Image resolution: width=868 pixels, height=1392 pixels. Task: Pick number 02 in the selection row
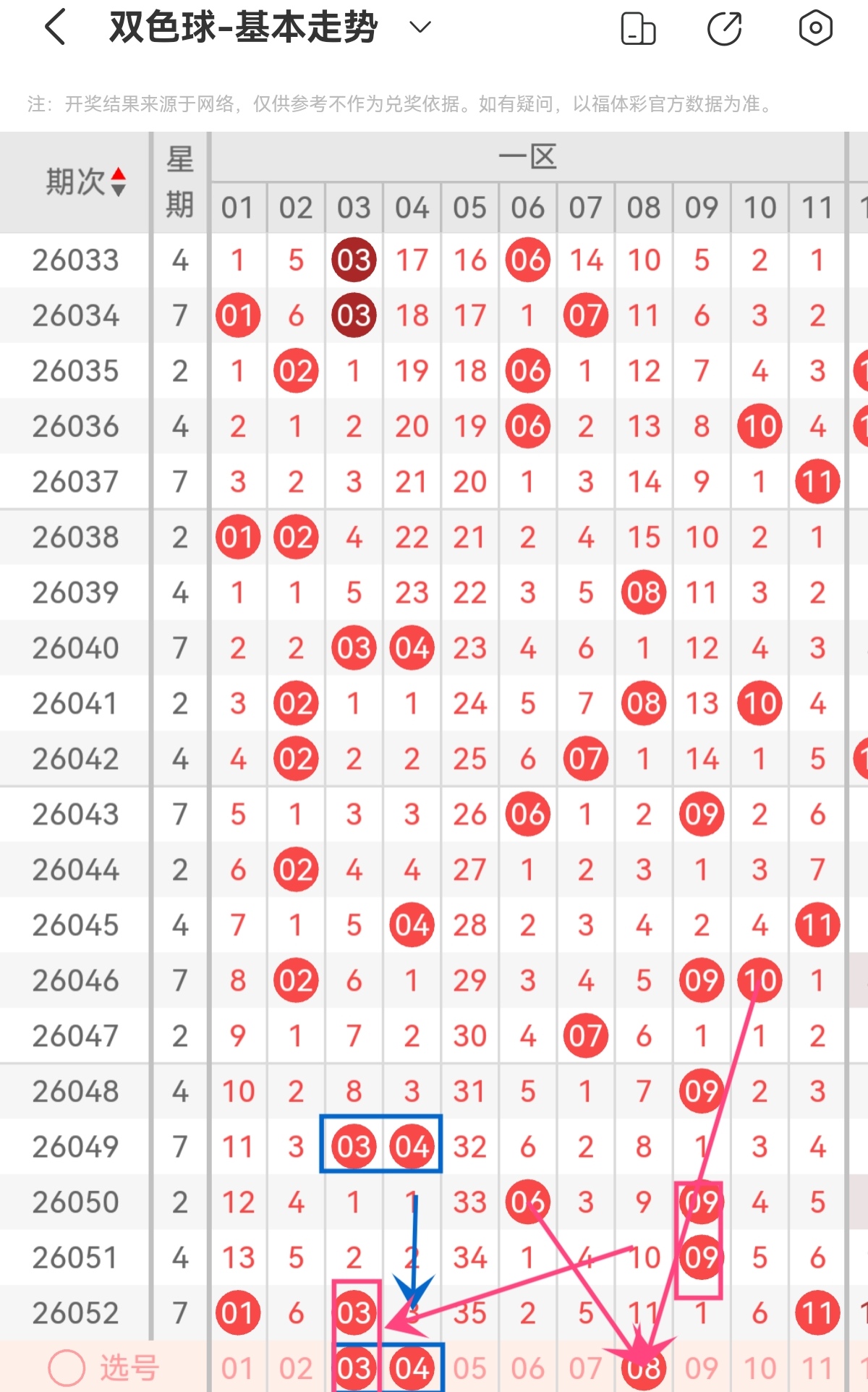point(296,1368)
